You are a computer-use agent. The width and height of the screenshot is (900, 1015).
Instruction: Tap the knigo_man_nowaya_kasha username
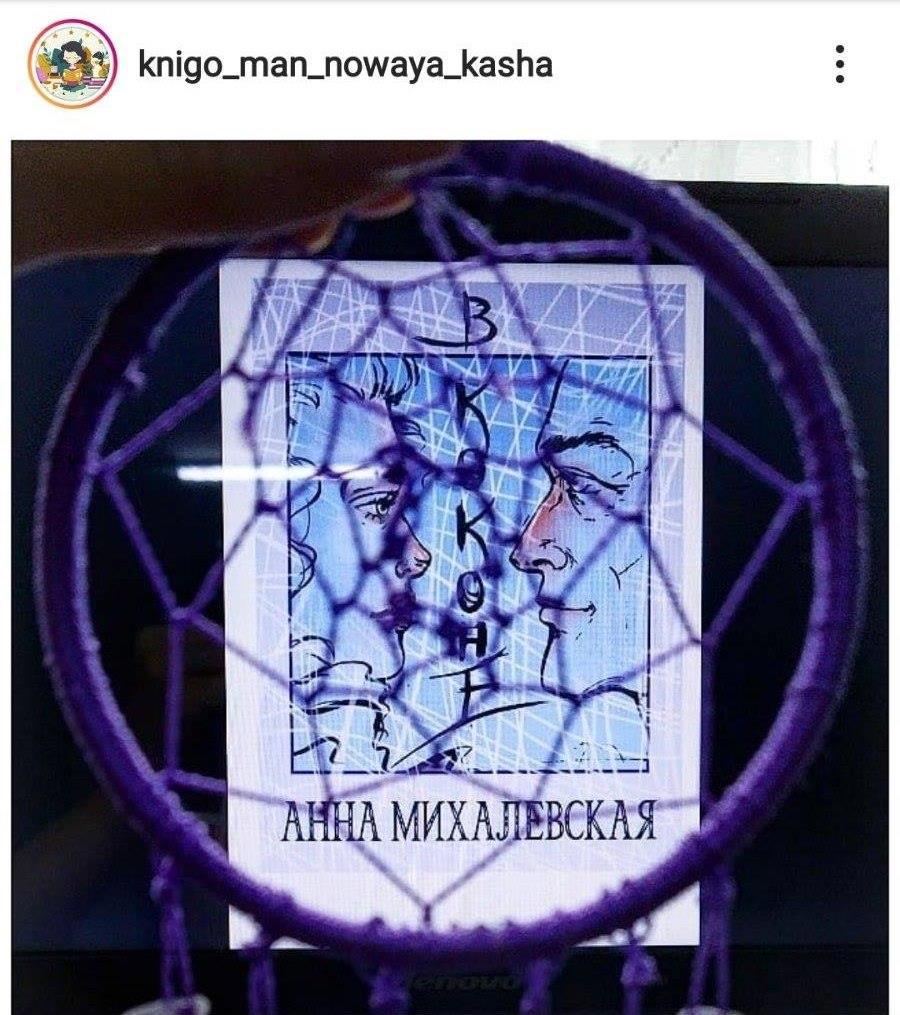[x=345, y=66]
